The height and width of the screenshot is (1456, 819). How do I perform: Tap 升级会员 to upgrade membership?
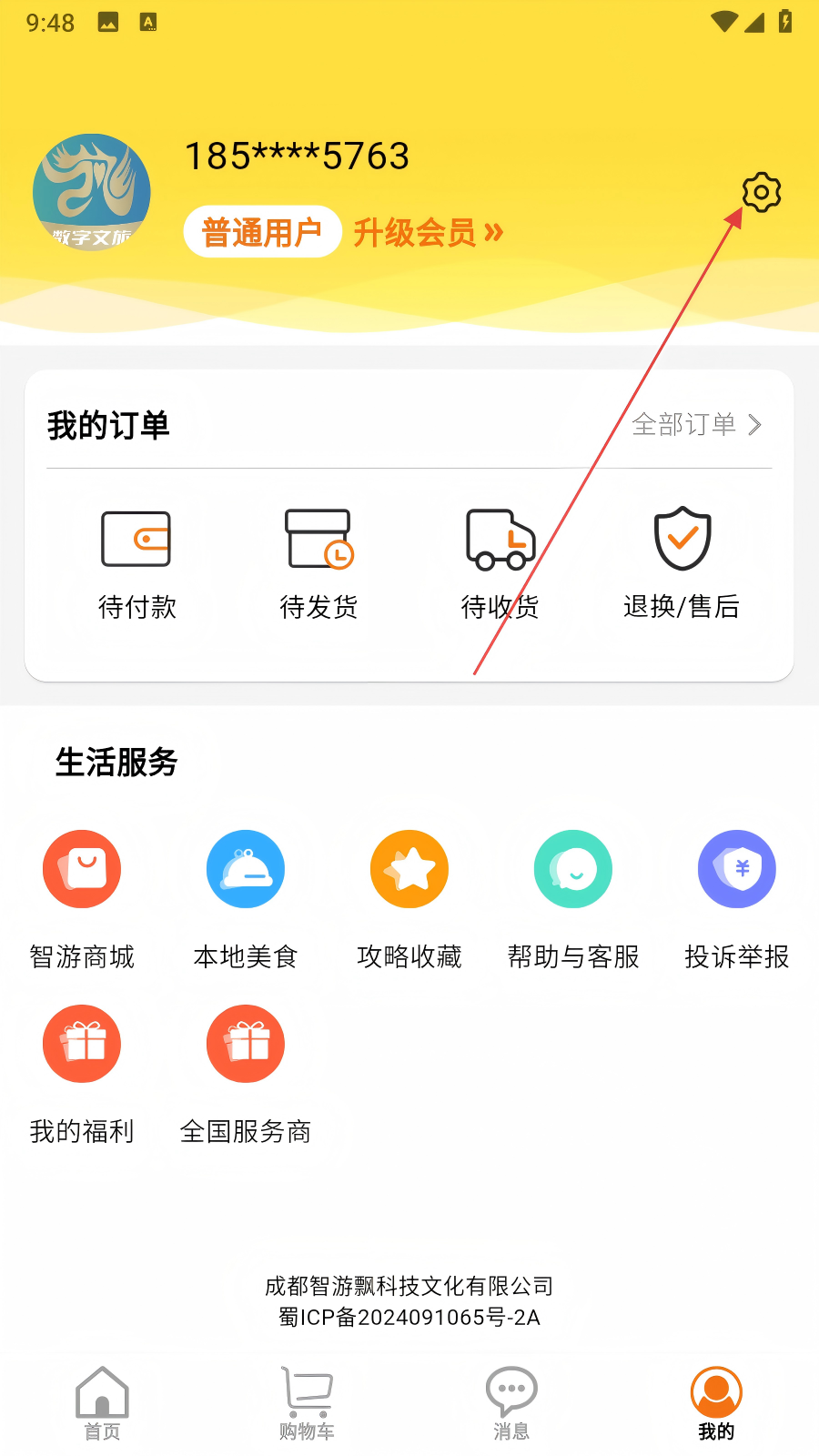point(428,233)
